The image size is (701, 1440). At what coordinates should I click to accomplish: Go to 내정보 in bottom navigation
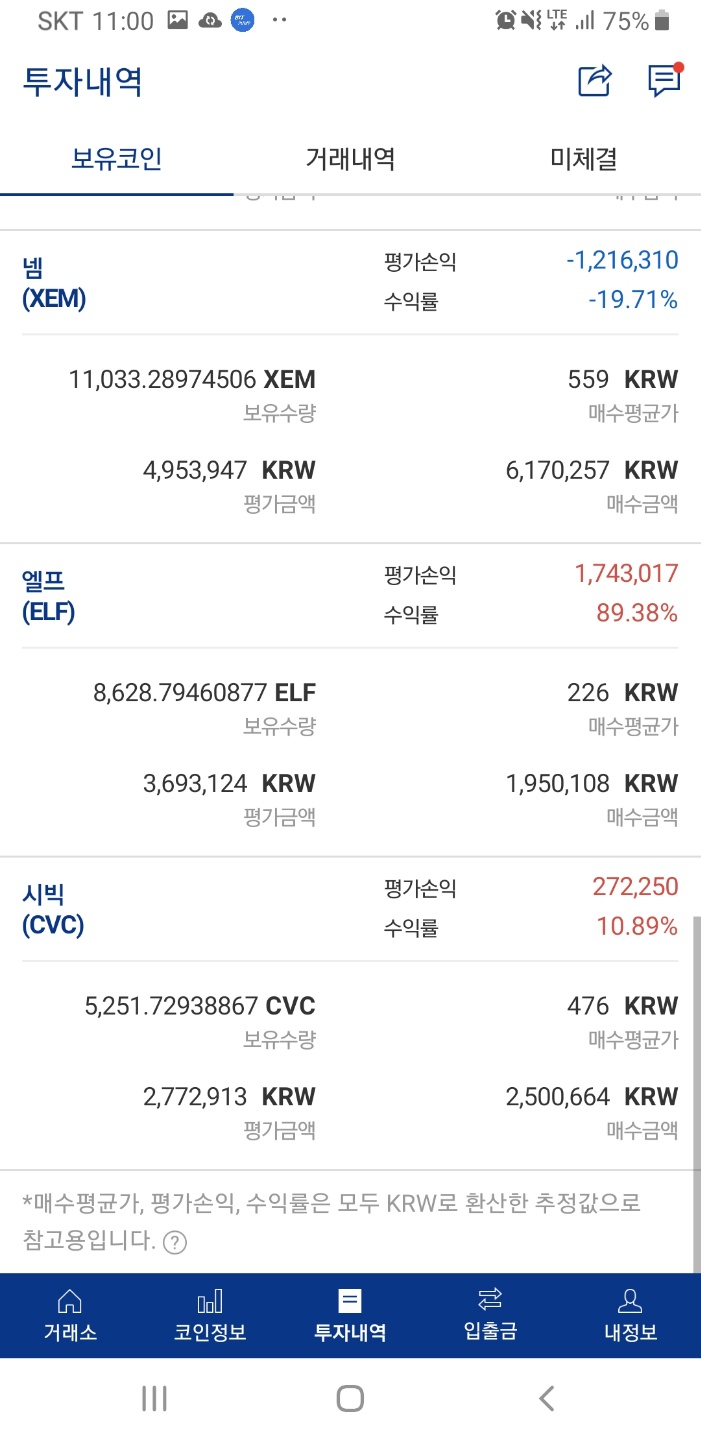tap(630, 1315)
